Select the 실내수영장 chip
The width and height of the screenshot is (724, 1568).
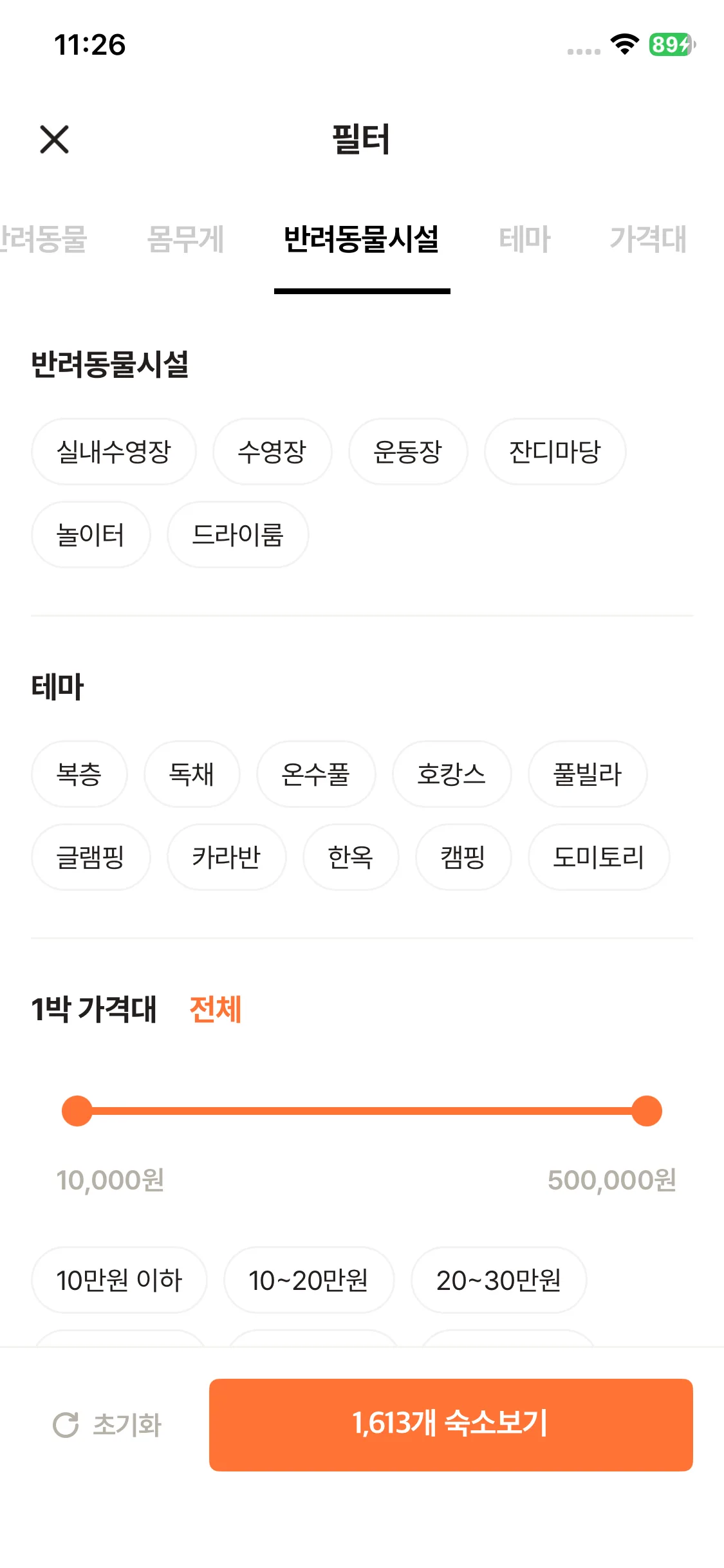(114, 451)
